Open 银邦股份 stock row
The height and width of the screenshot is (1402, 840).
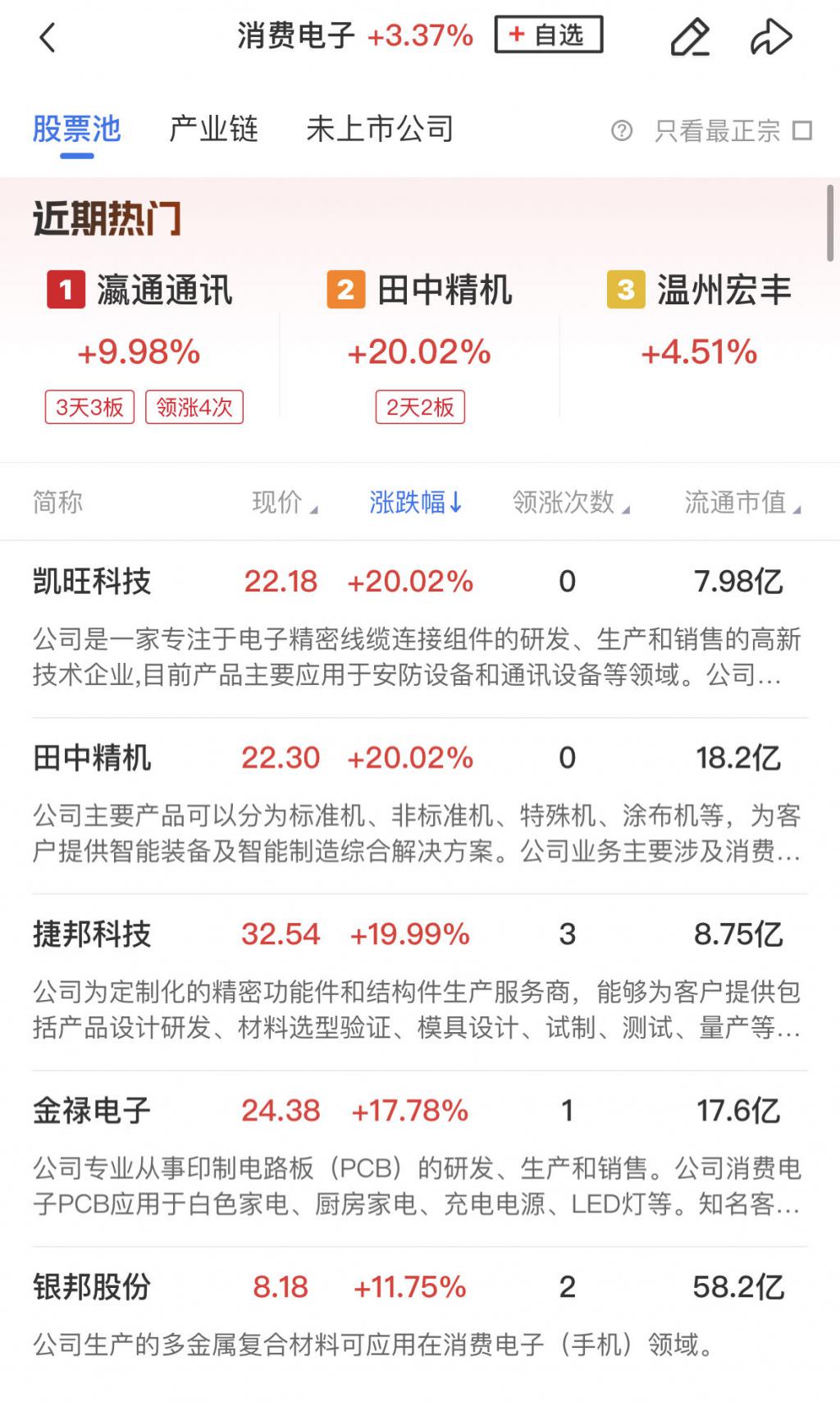point(420,1318)
